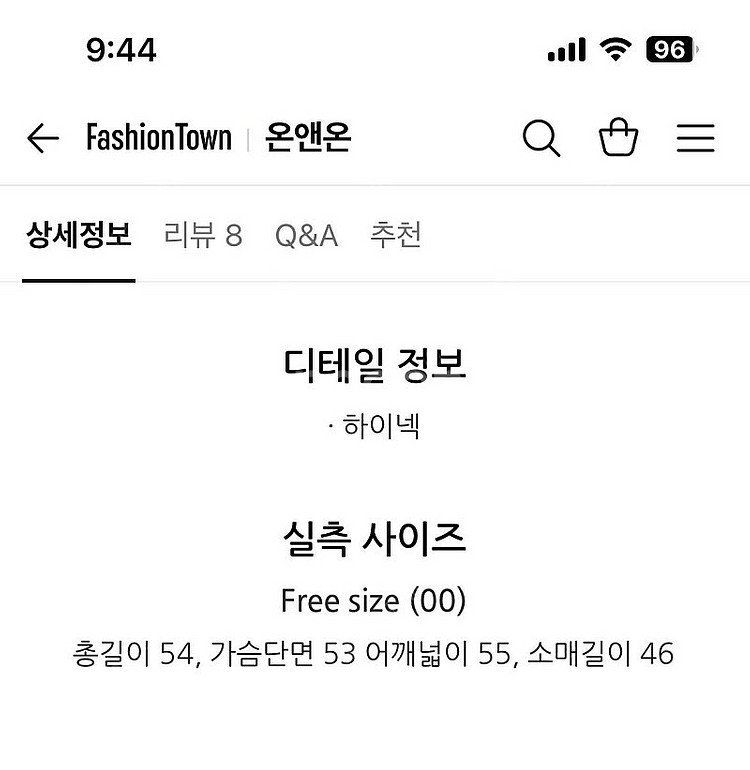Image resolution: width=750 pixels, height=770 pixels.
Task: Open the shopping bag icon
Action: pyautogui.click(x=619, y=138)
